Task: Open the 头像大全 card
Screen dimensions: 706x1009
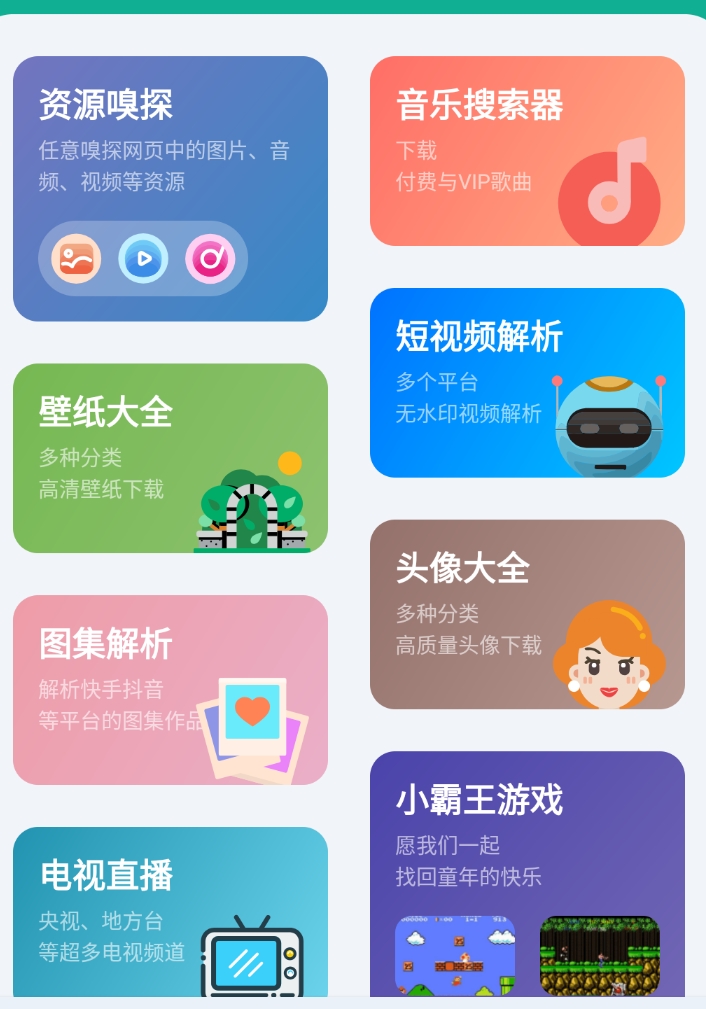Action: (527, 613)
